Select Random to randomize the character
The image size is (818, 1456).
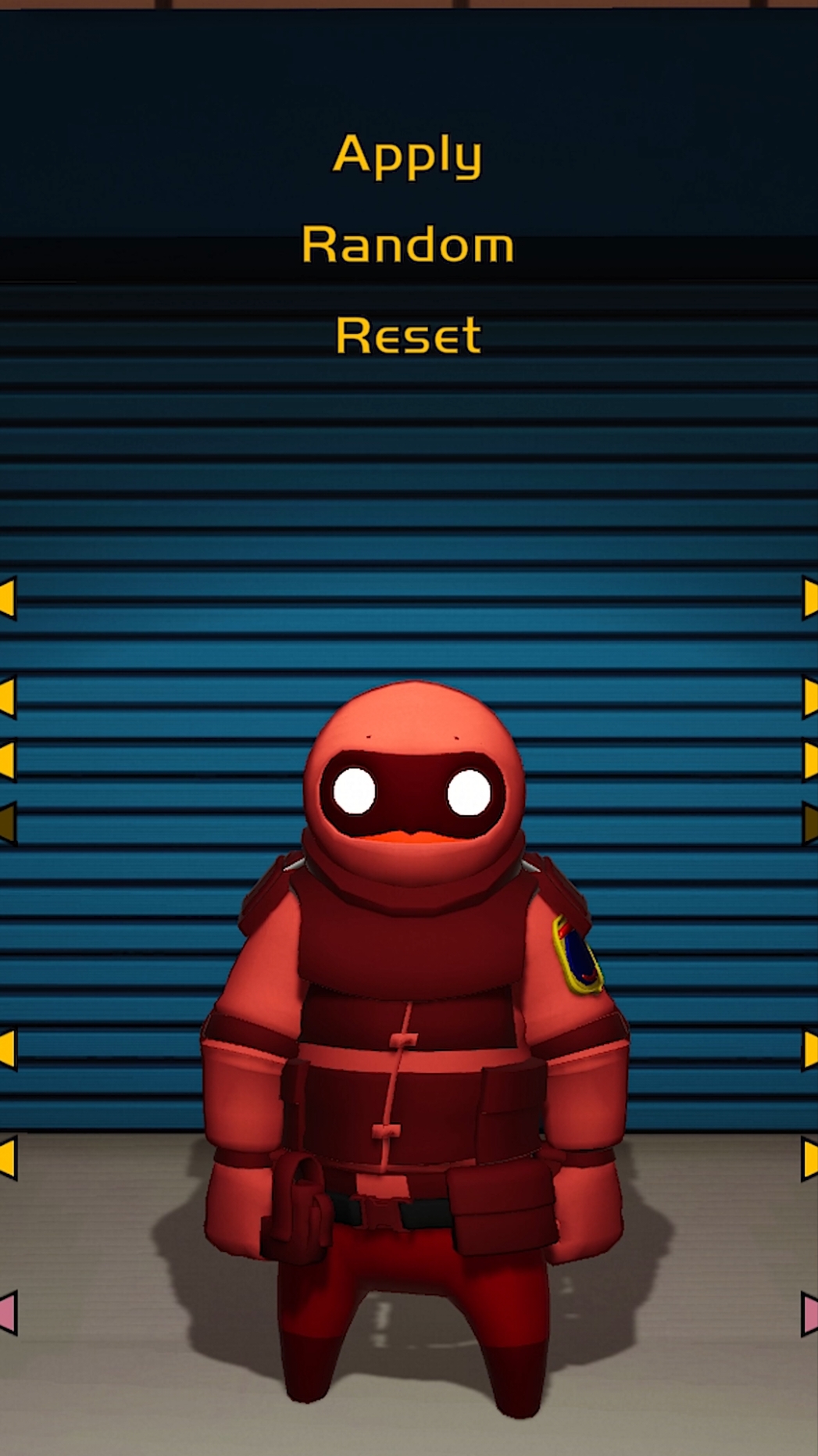[x=408, y=245]
